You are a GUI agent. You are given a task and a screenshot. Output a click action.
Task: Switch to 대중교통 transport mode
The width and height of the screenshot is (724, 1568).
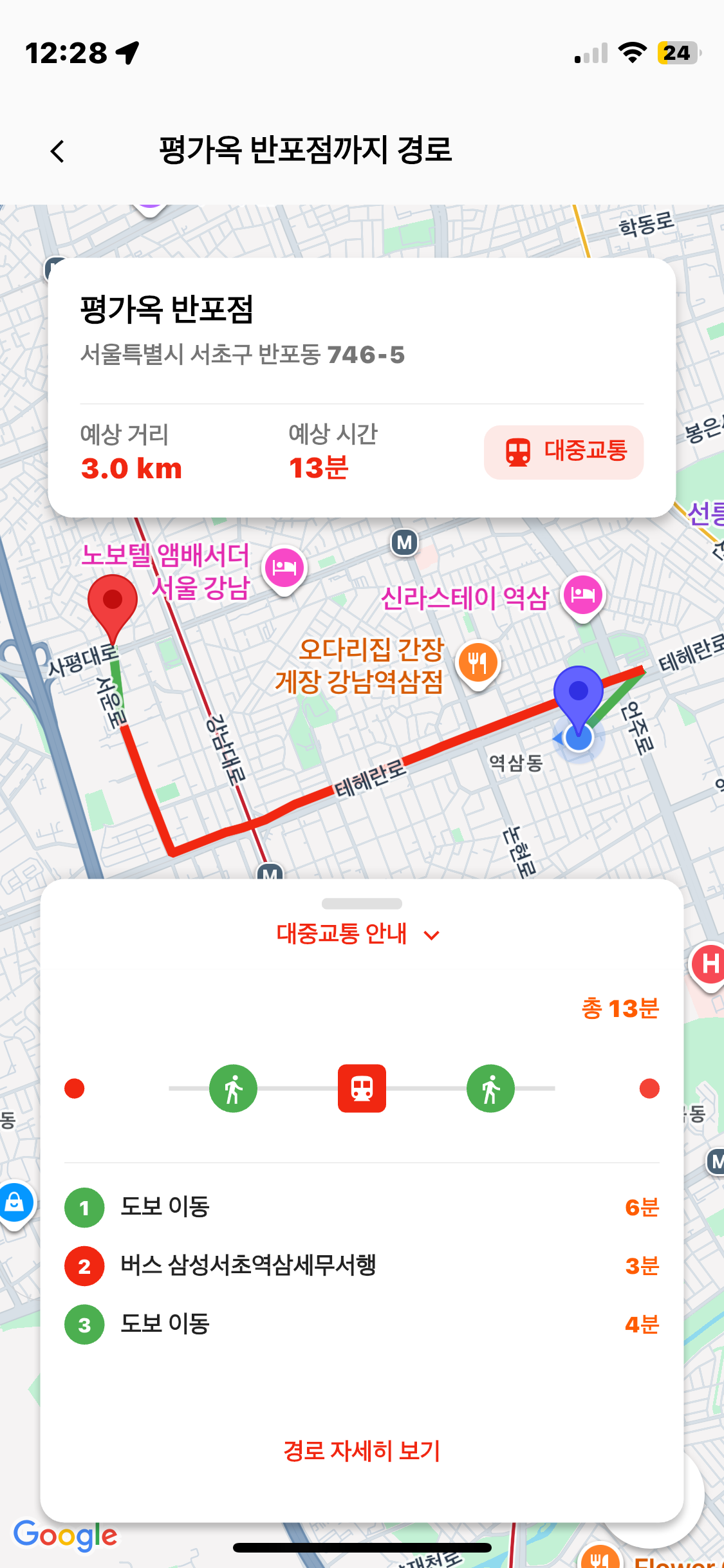564,452
